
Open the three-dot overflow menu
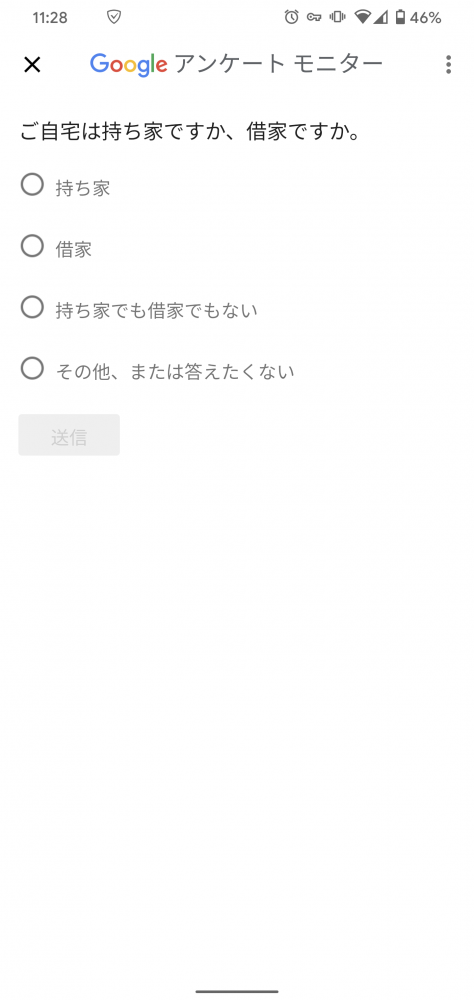point(448,64)
